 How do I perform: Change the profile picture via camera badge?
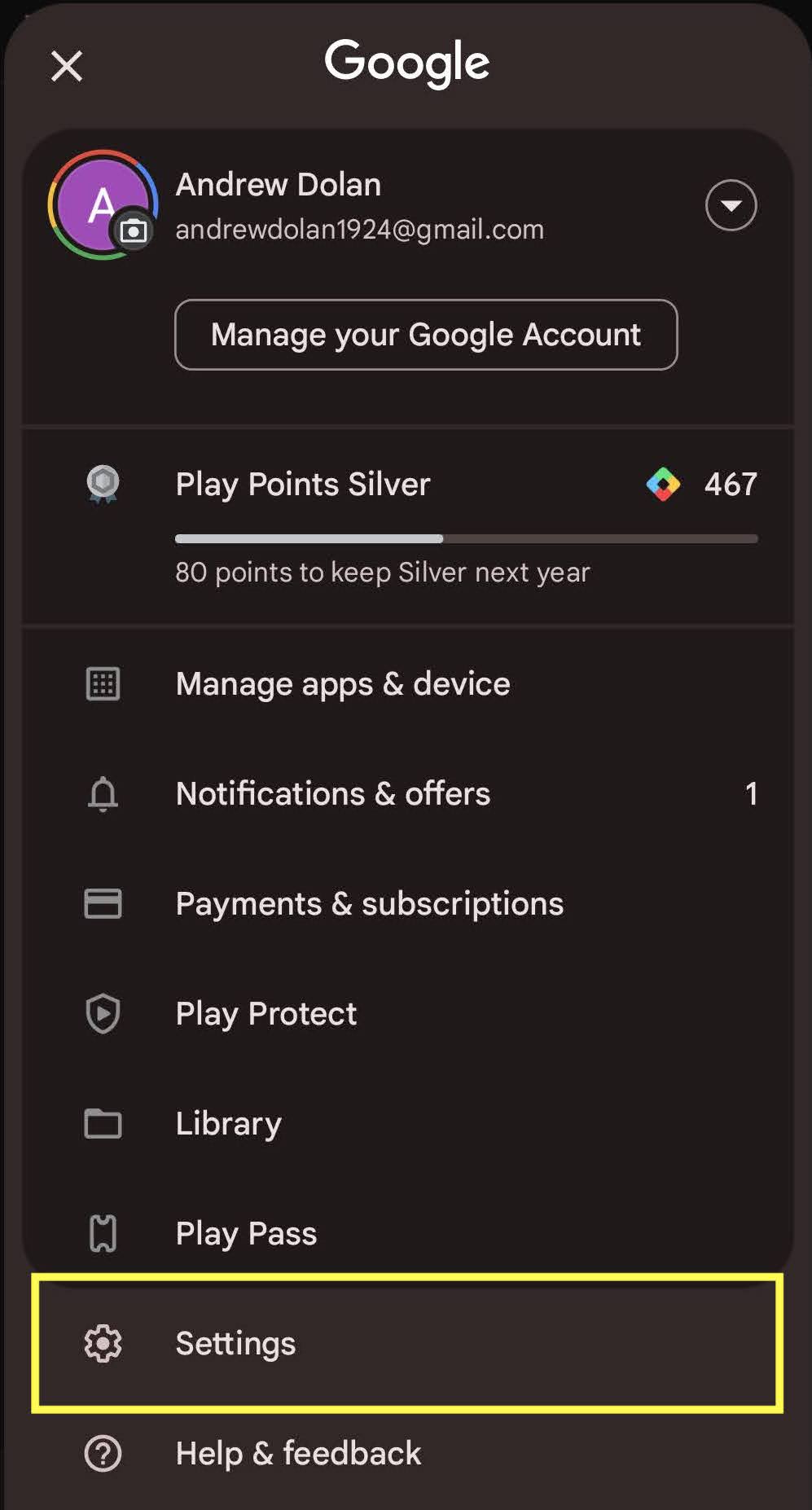point(134,232)
